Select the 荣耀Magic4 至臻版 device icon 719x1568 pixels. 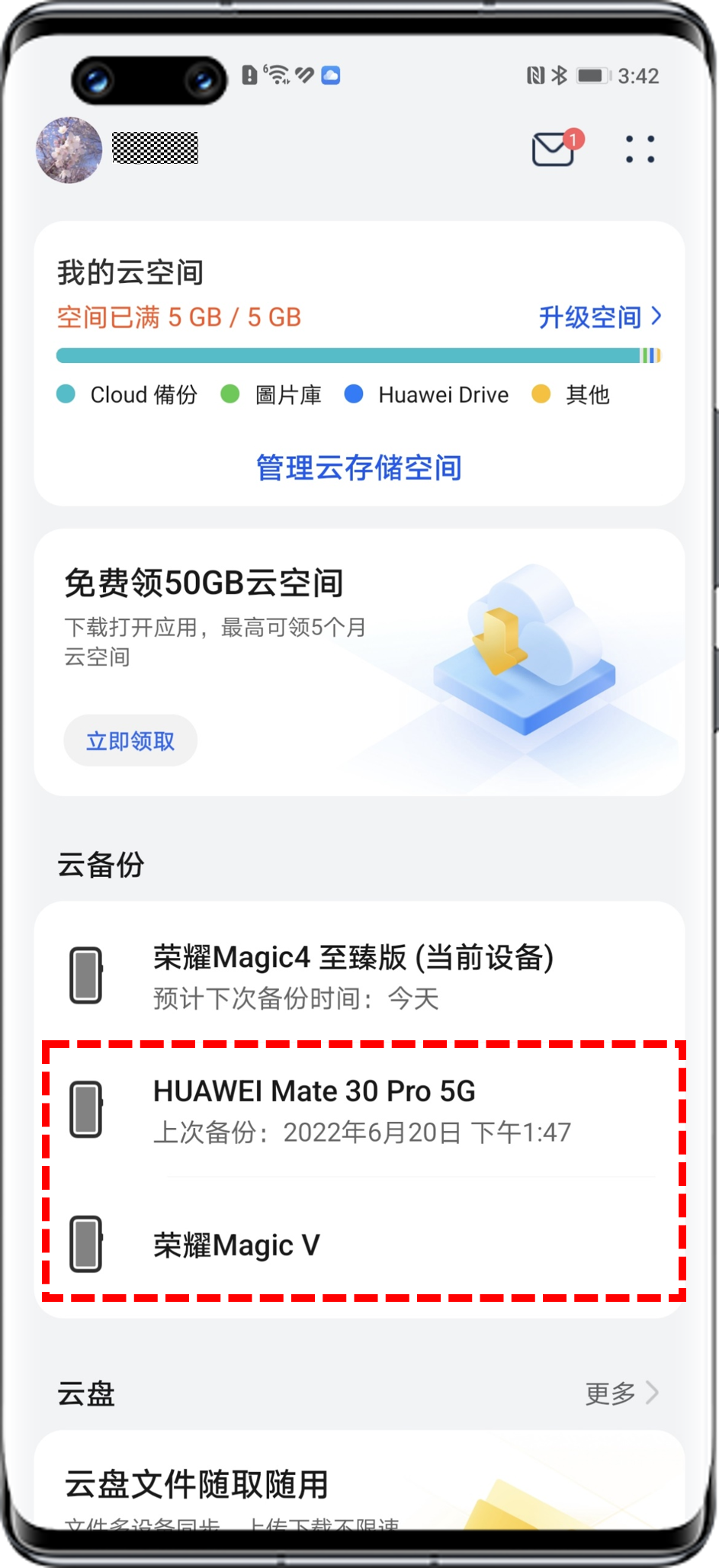click(86, 974)
